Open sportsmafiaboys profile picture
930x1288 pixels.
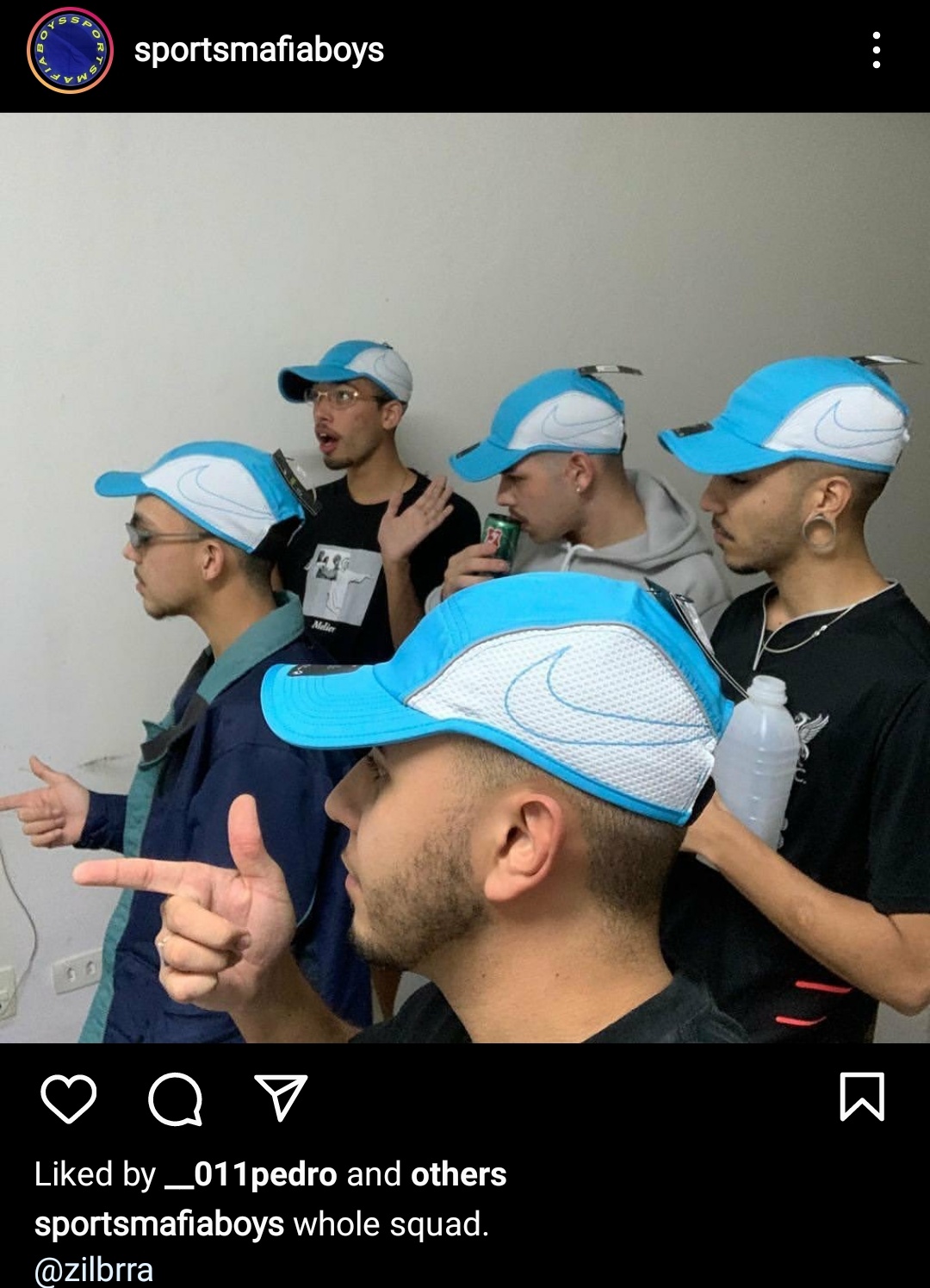[x=70, y=50]
